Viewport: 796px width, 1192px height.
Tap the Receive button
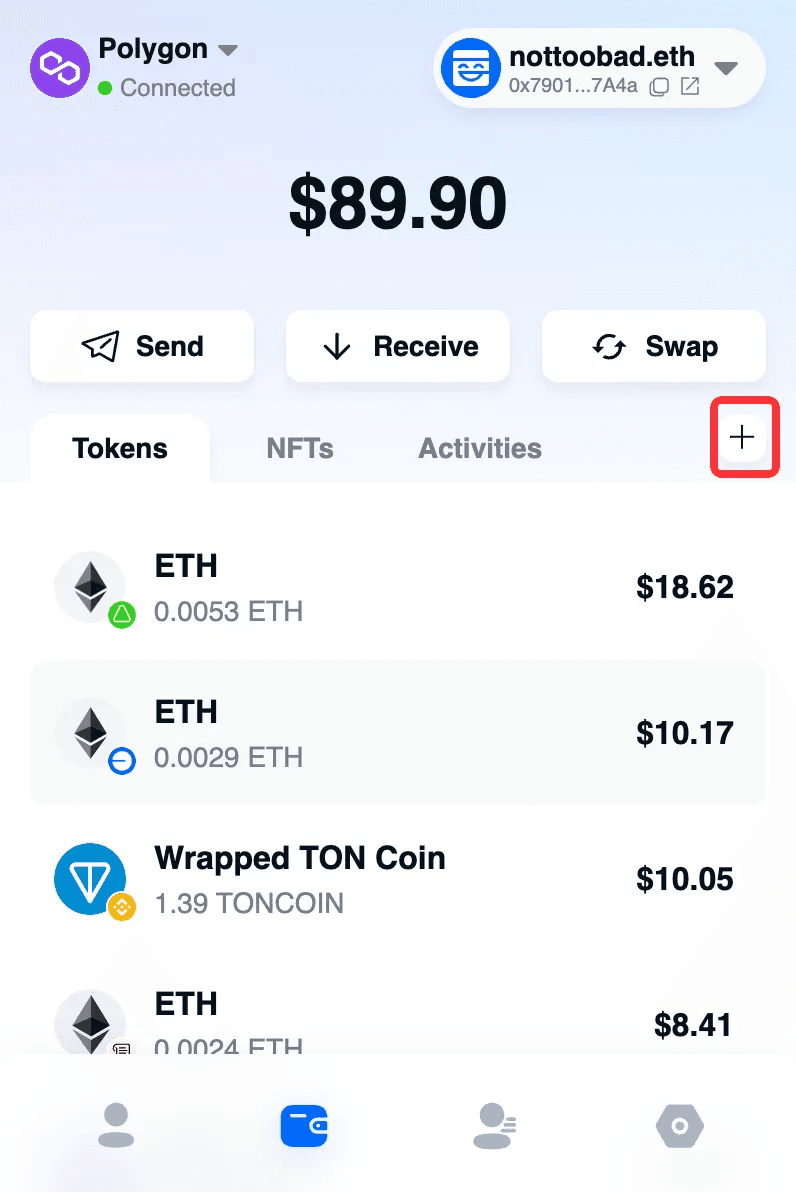click(398, 346)
